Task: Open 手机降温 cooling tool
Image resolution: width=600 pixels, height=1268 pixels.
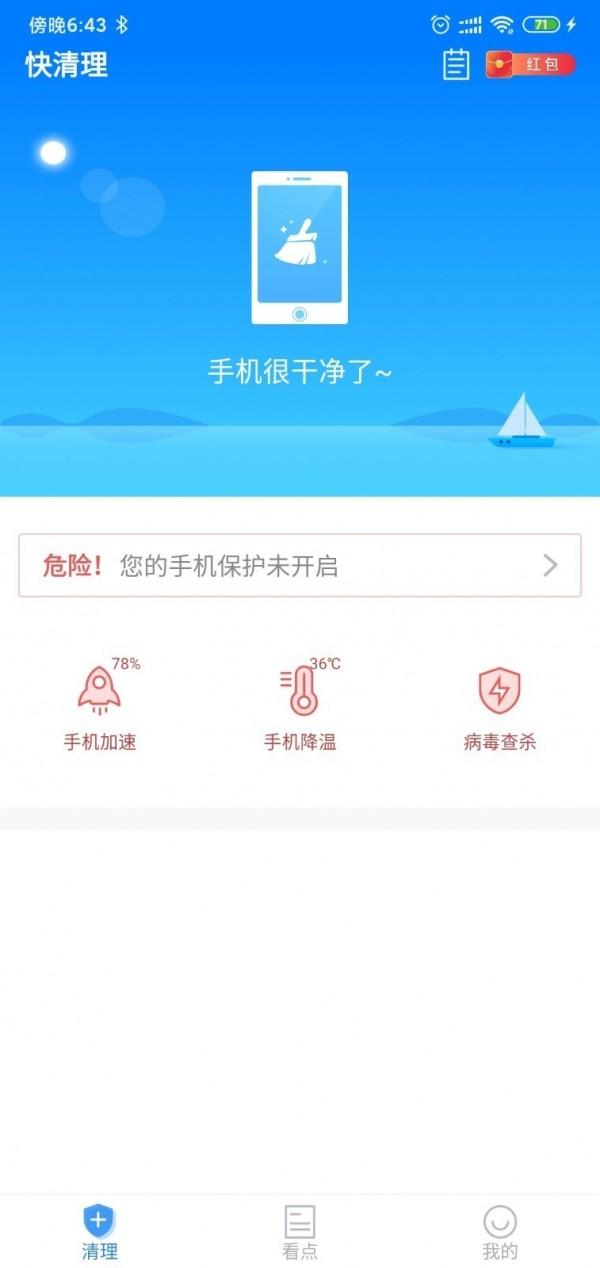Action: click(x=300, y=705)
